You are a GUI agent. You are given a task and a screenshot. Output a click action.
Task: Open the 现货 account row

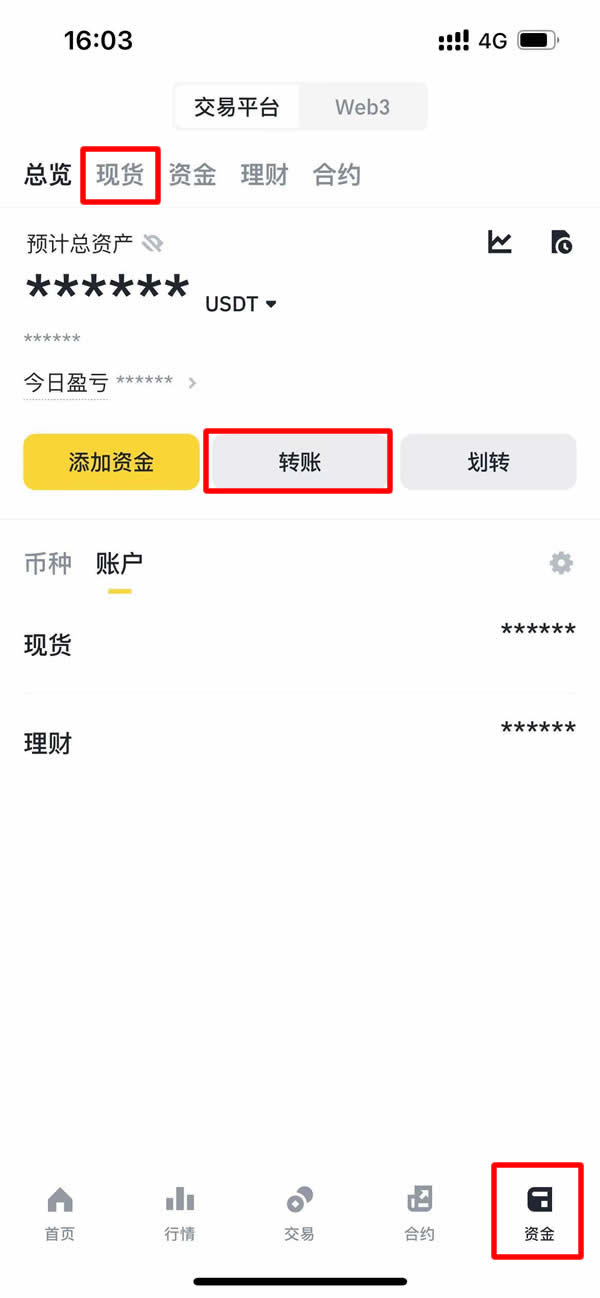coord(299,644)
